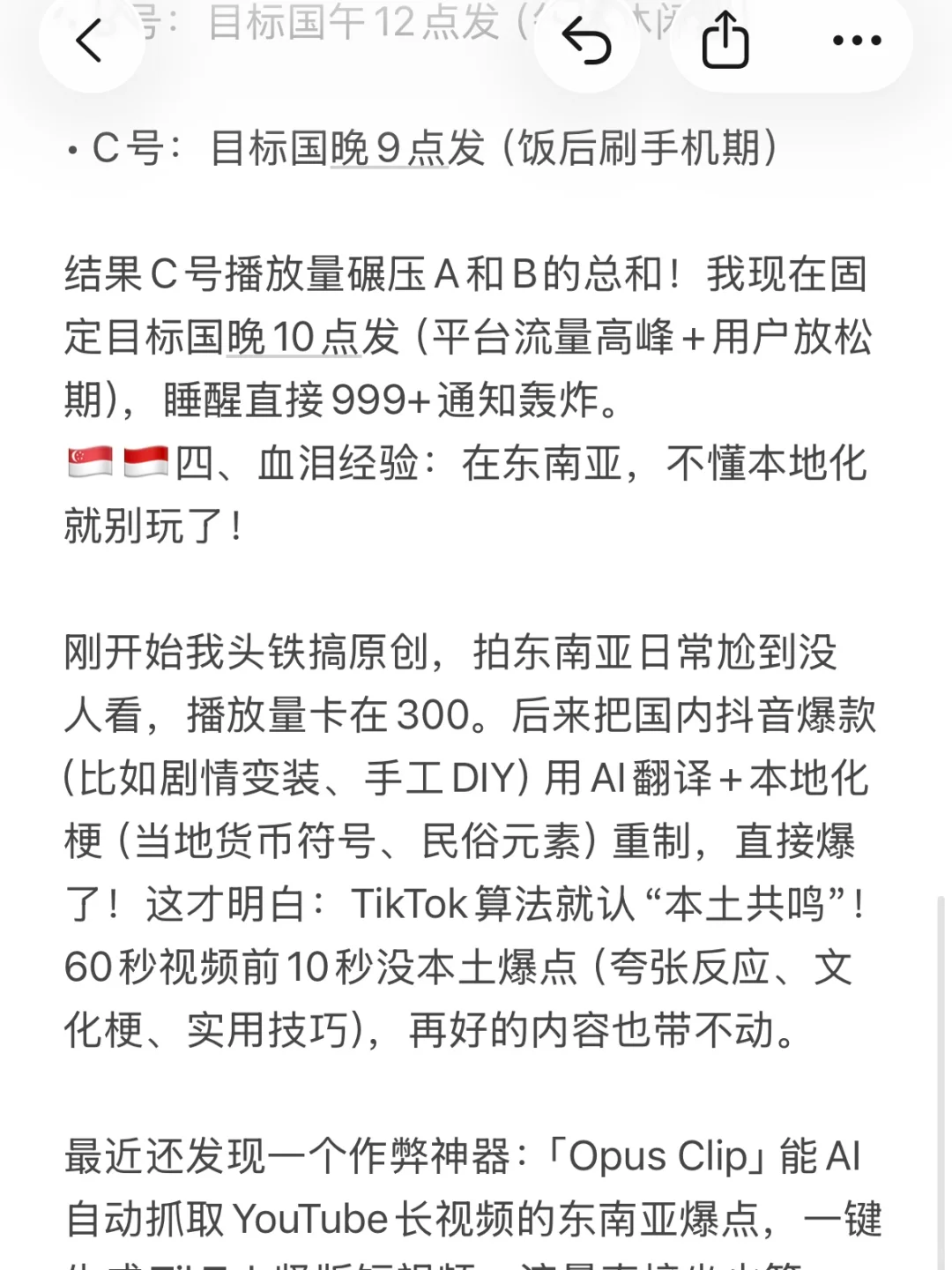This screenshot has width=952, height=1270.
Task: Tap the underlined 晚9点 time link
Action: pyautogui.click(x=389, y=148)
